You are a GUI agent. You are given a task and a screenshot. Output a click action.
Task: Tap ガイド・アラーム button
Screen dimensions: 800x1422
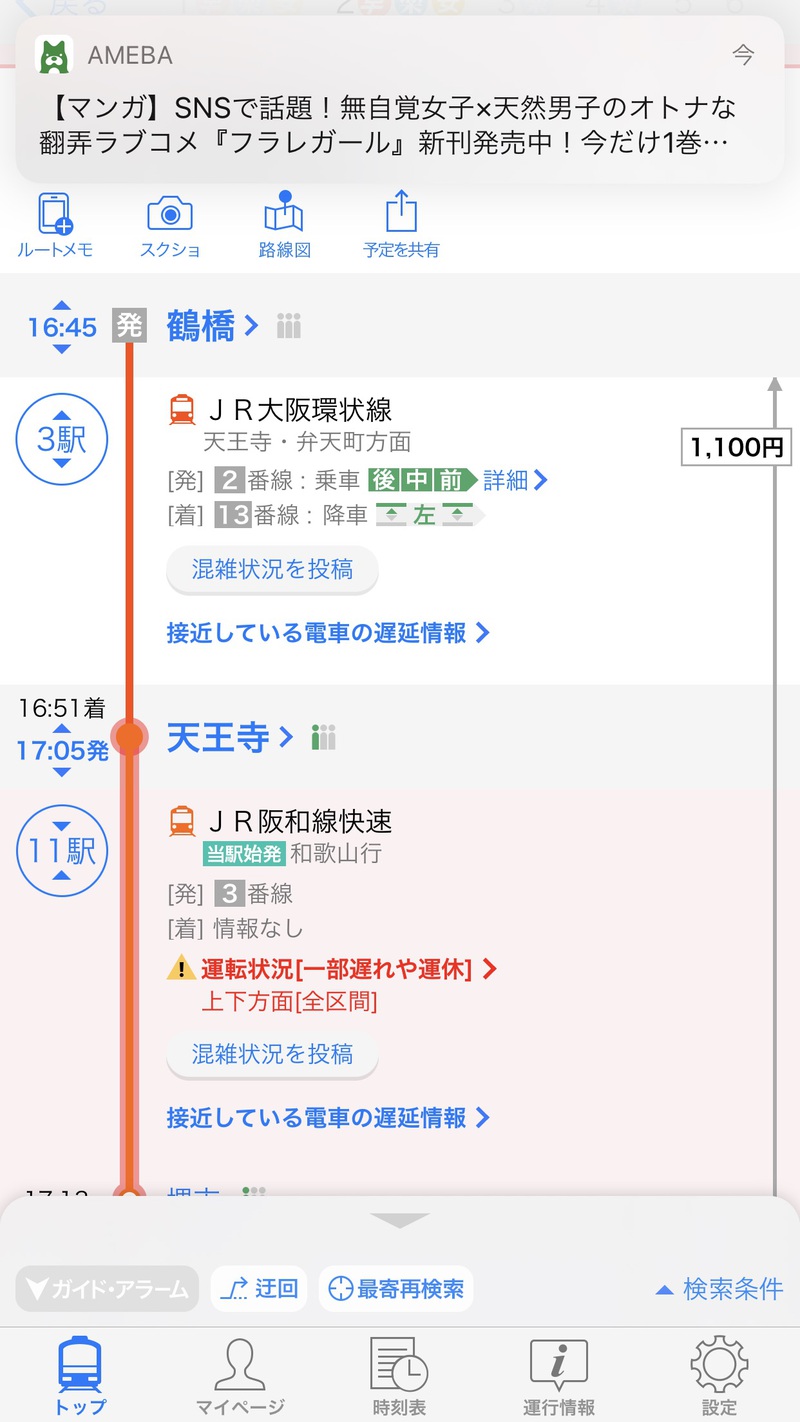pyautogui.click(x=107, y=1289)
